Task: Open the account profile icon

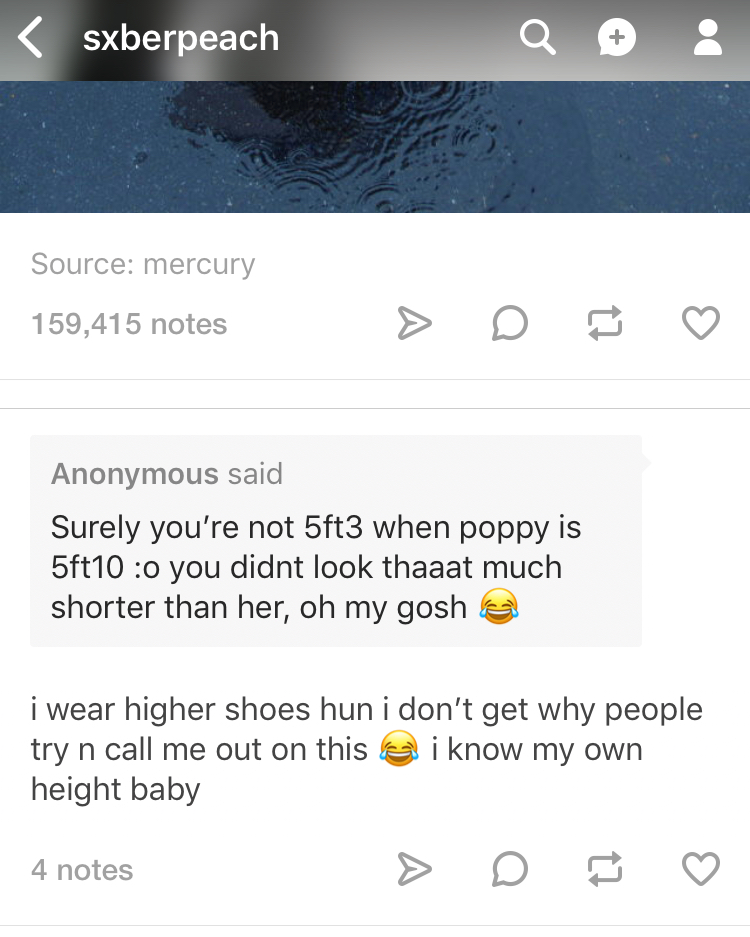Action: click(x=707, y=39)
